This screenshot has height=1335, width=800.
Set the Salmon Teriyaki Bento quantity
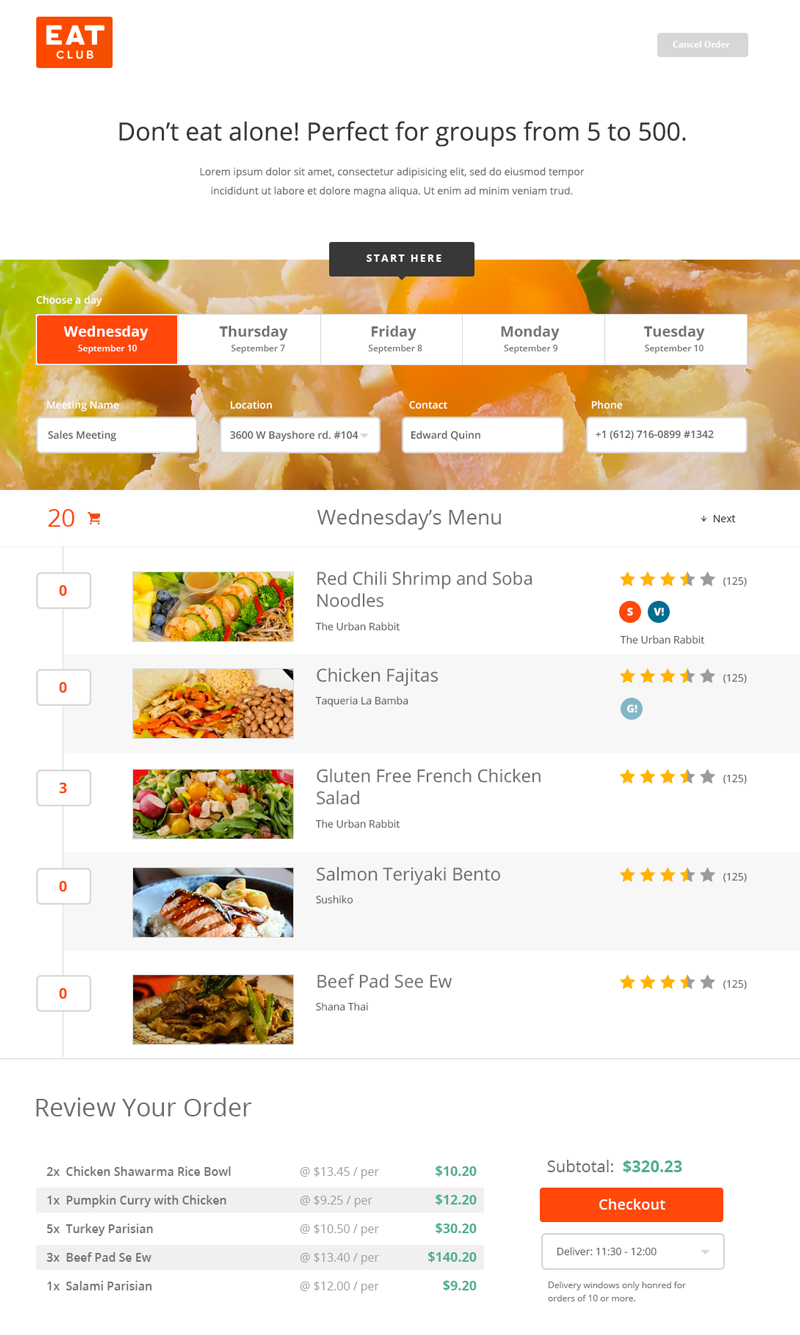point(63,886)
